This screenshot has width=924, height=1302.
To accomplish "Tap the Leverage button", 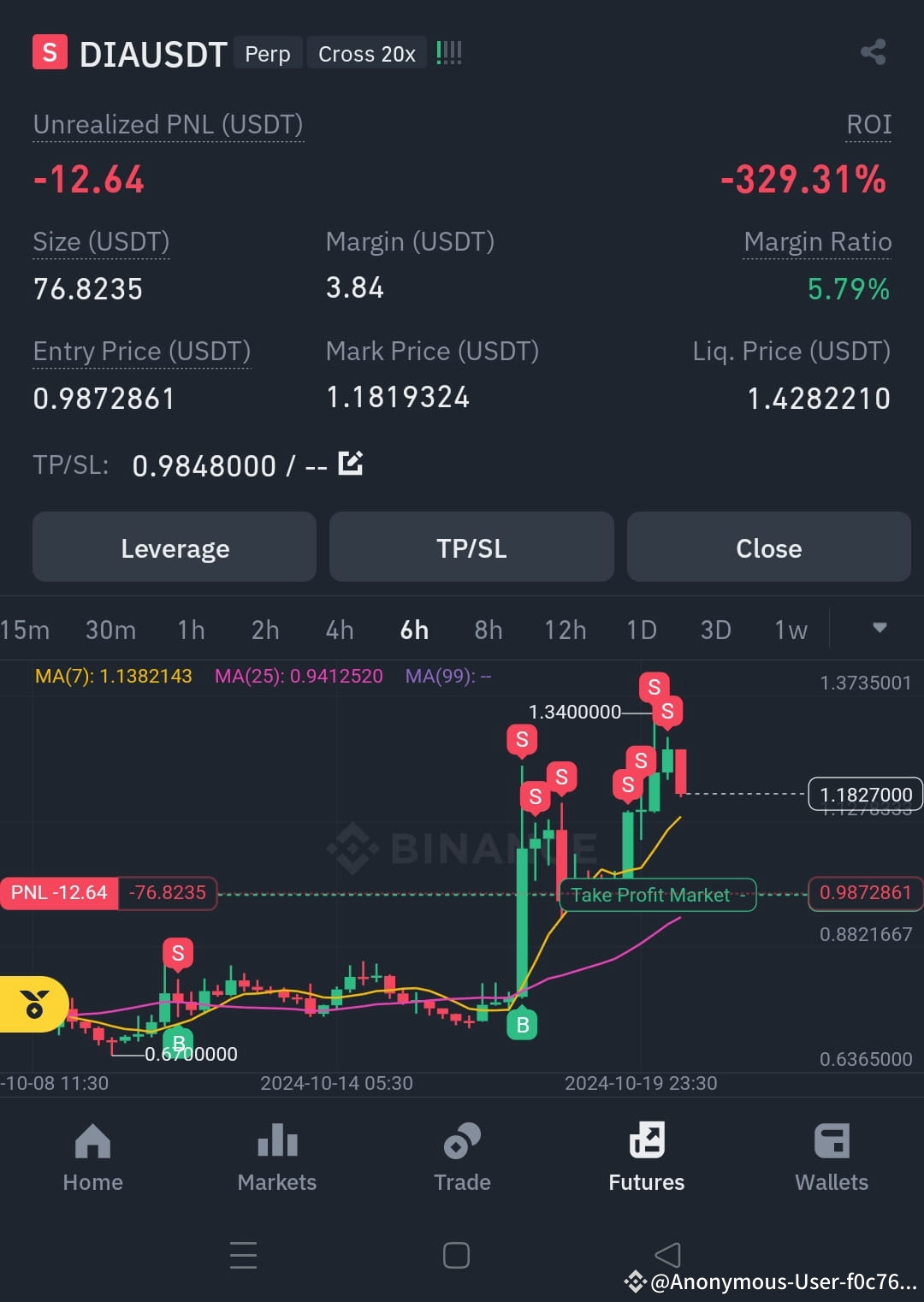I will (x=174, y=547).
